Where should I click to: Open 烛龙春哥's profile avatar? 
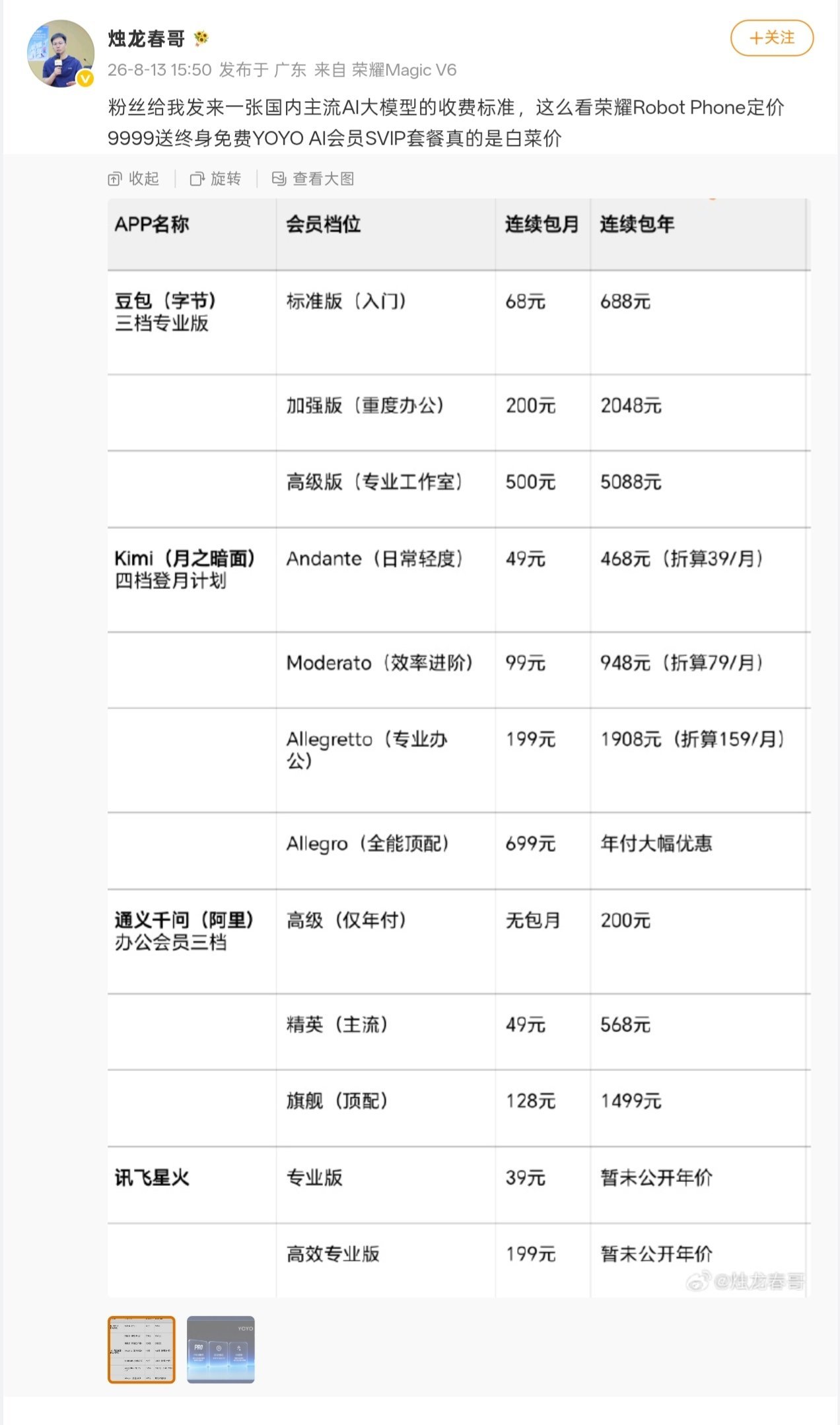tap(61, 53)
